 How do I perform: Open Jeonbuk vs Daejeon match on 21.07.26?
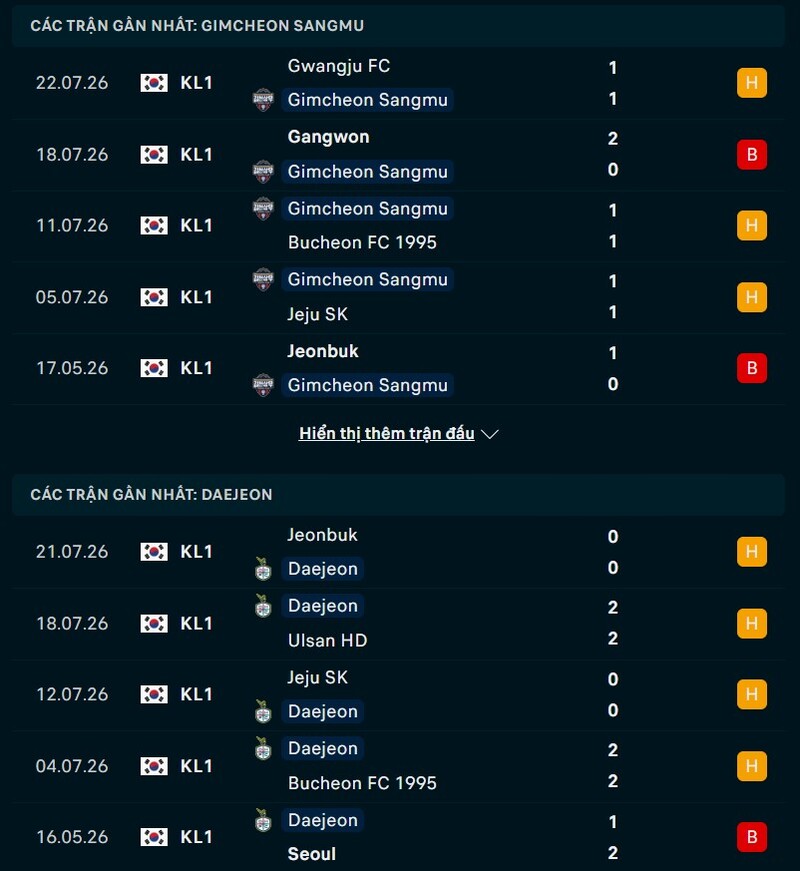(x=398, y=552)
